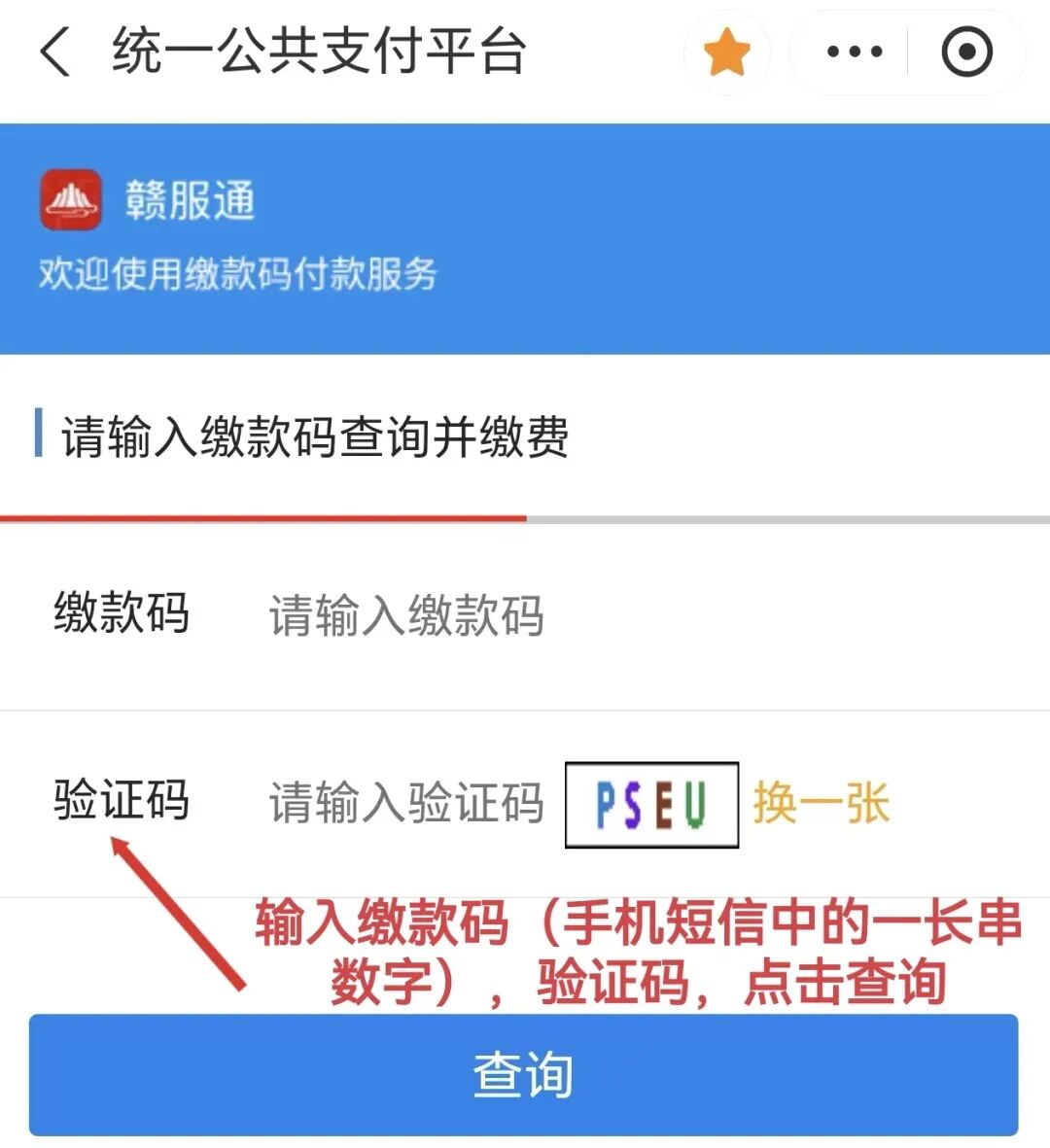Tap 换一张 to change the captcha
This screenshot has height=1148, width=1050.
pyautogui.click(x=822, y=803)
